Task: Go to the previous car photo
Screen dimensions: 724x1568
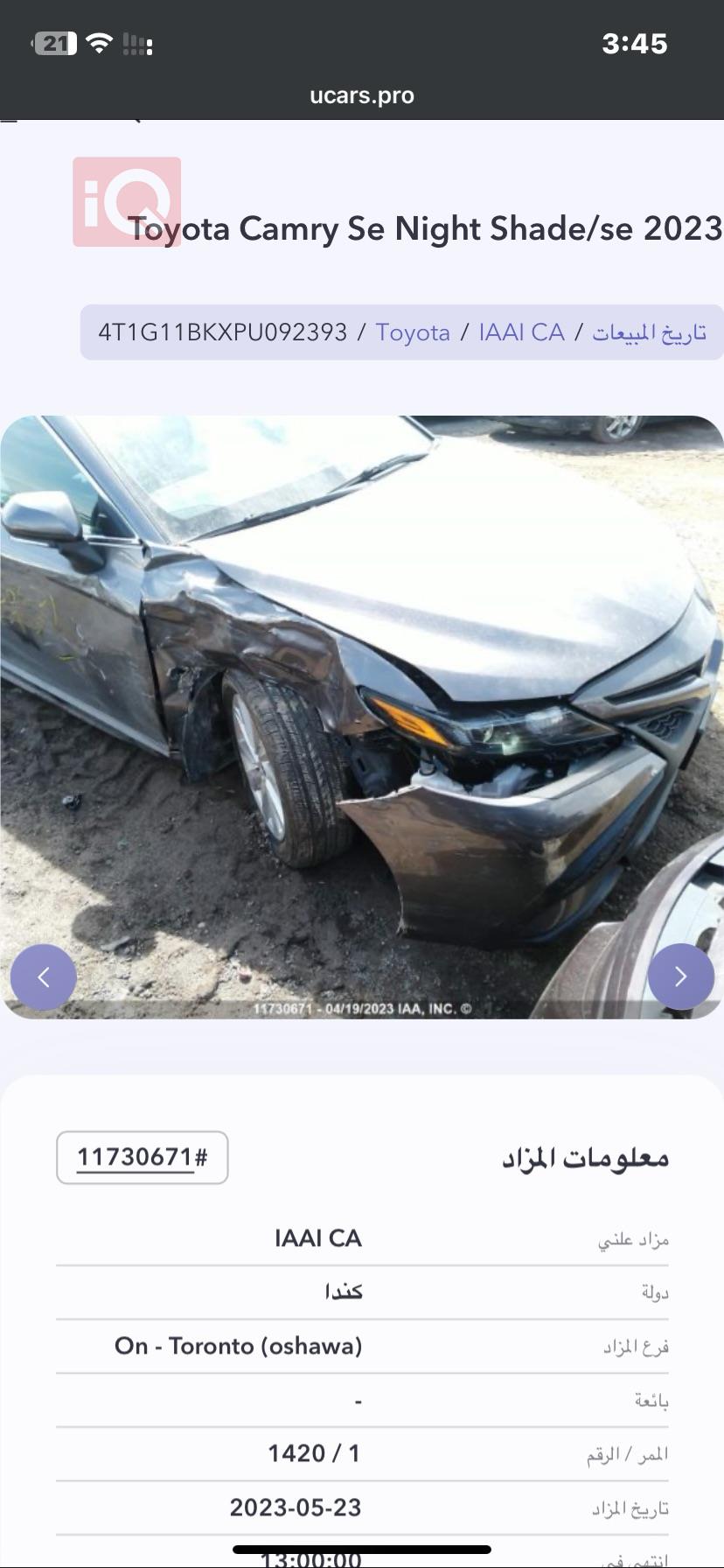Action: 44,976
